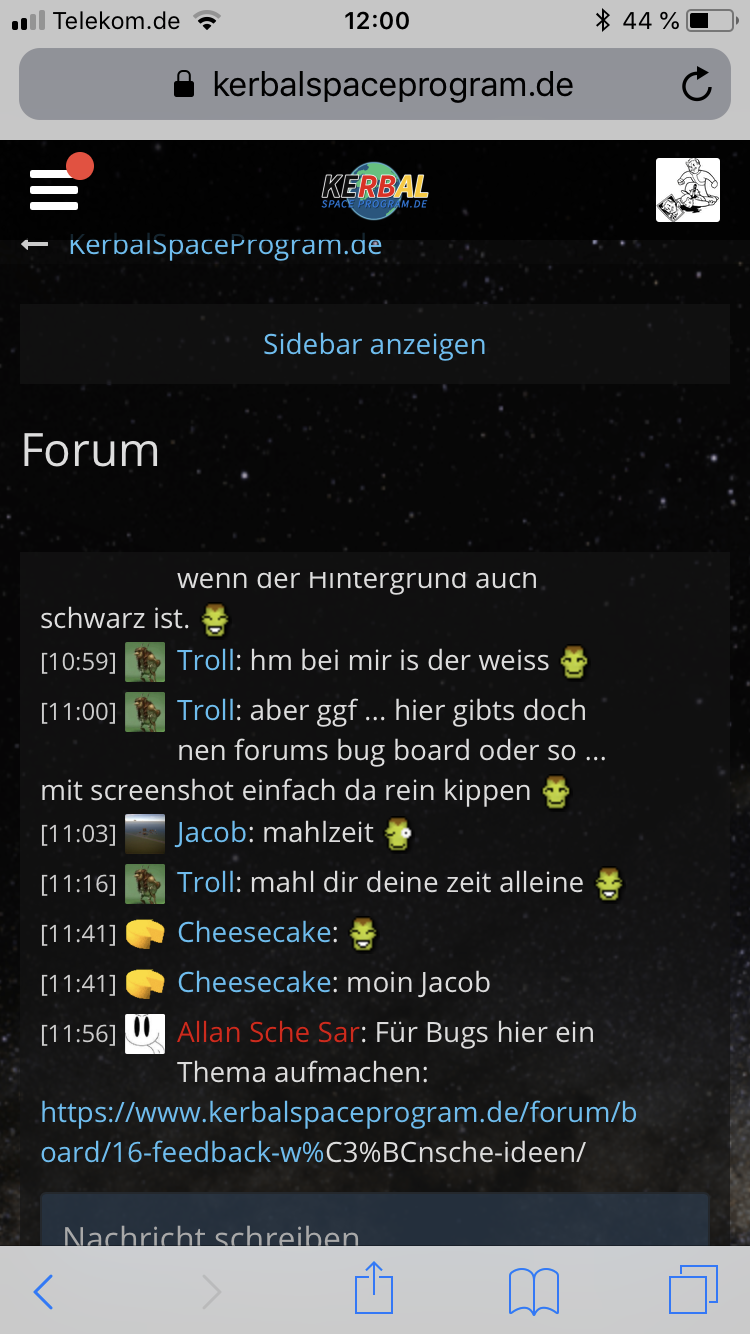Open Cheesecake's profile on 'moin Jacob' message
The image size is (750, 1334).
pos(254,982)
